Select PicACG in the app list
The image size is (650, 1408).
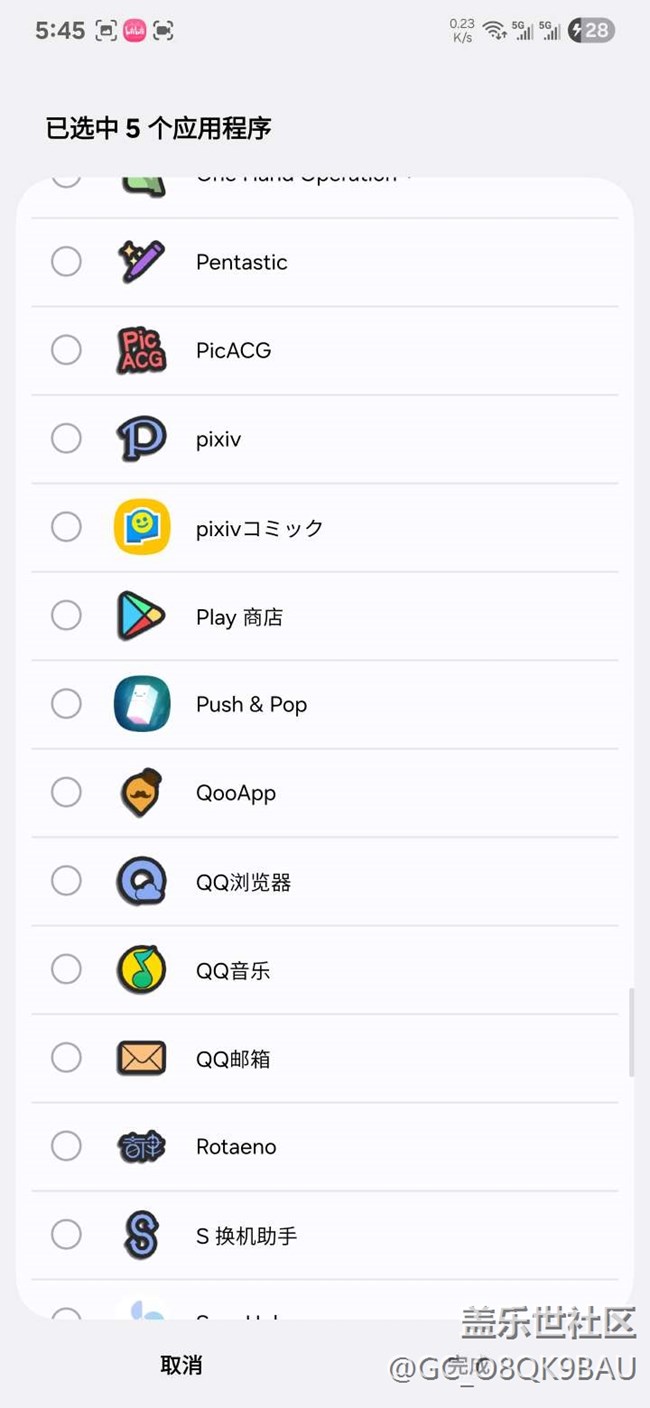[x=325, y=350]
